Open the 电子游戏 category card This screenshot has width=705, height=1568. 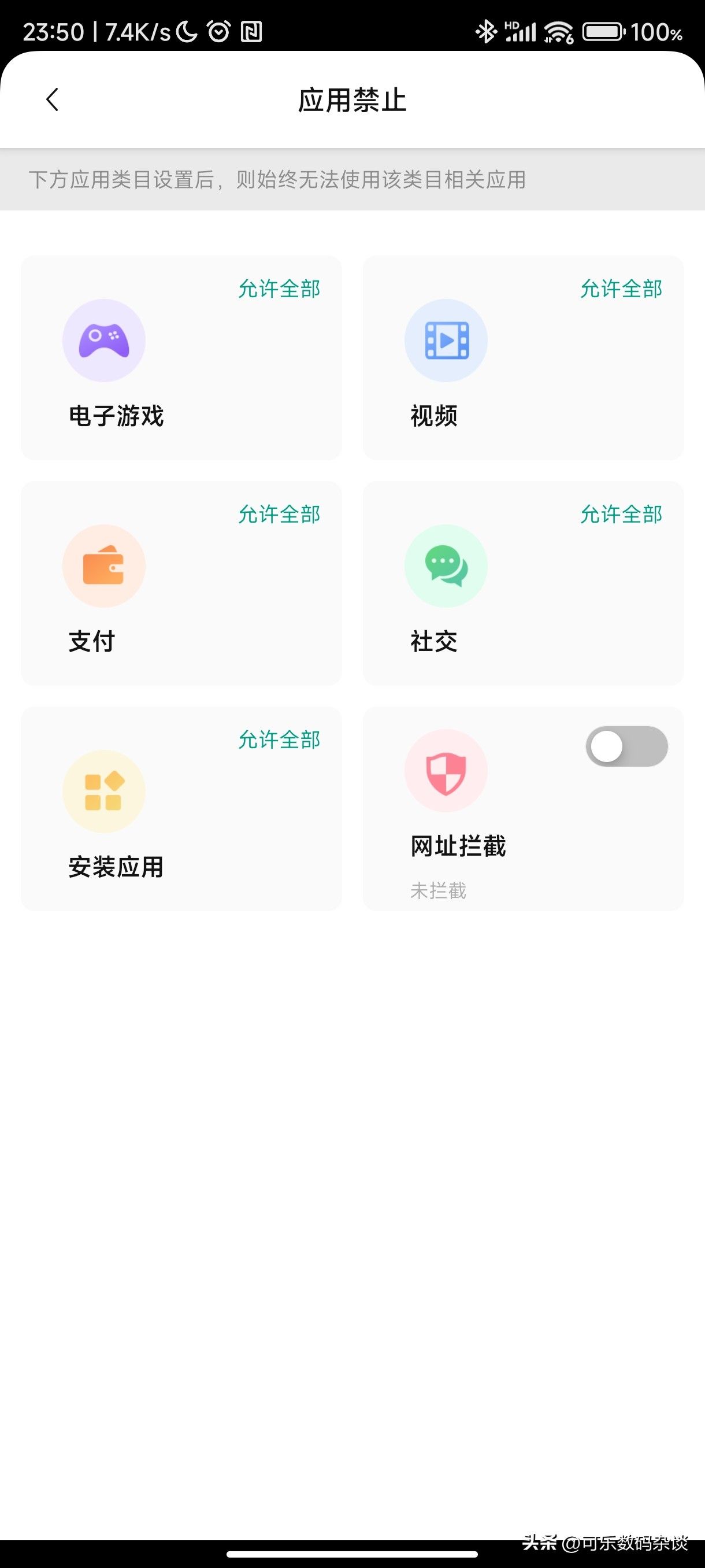click(x=181, y=358)
